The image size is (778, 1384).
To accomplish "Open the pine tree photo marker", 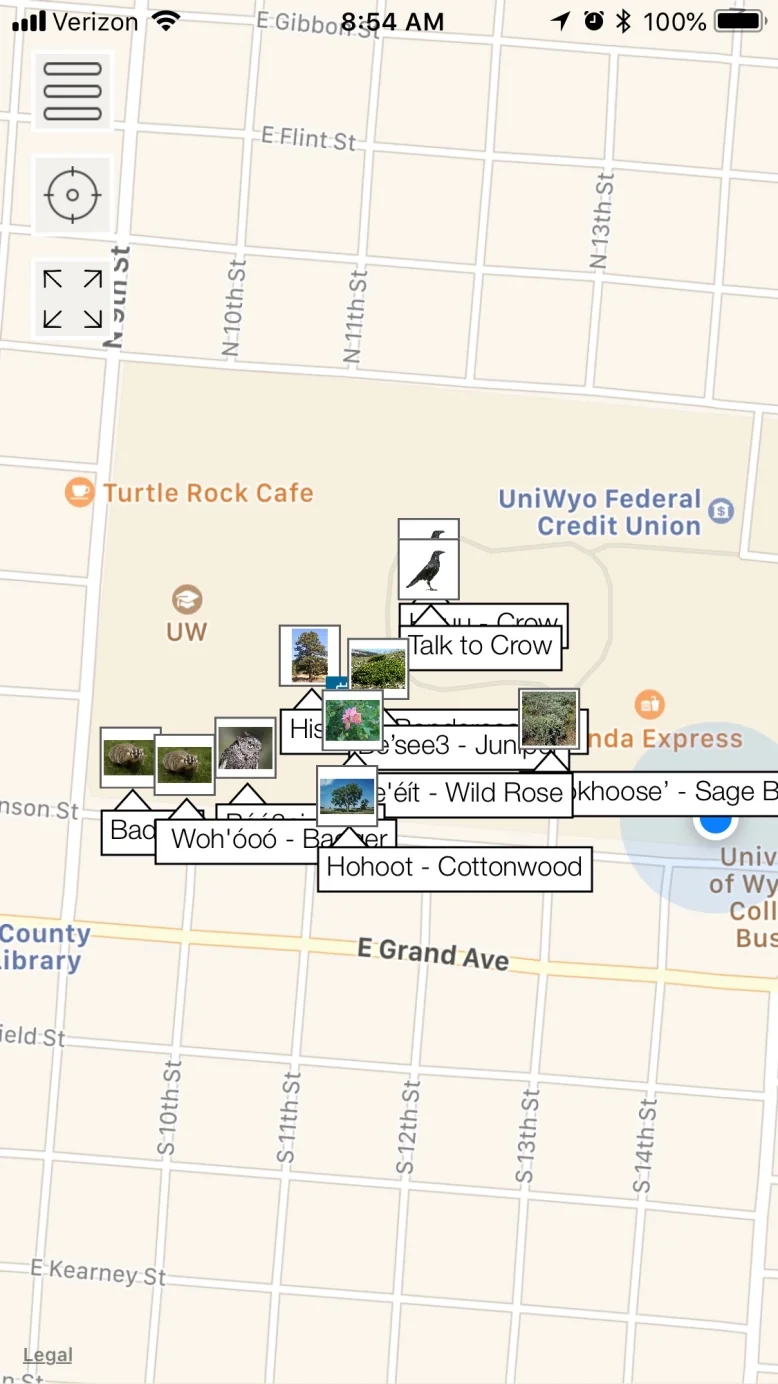I will [x=309, y=655].
